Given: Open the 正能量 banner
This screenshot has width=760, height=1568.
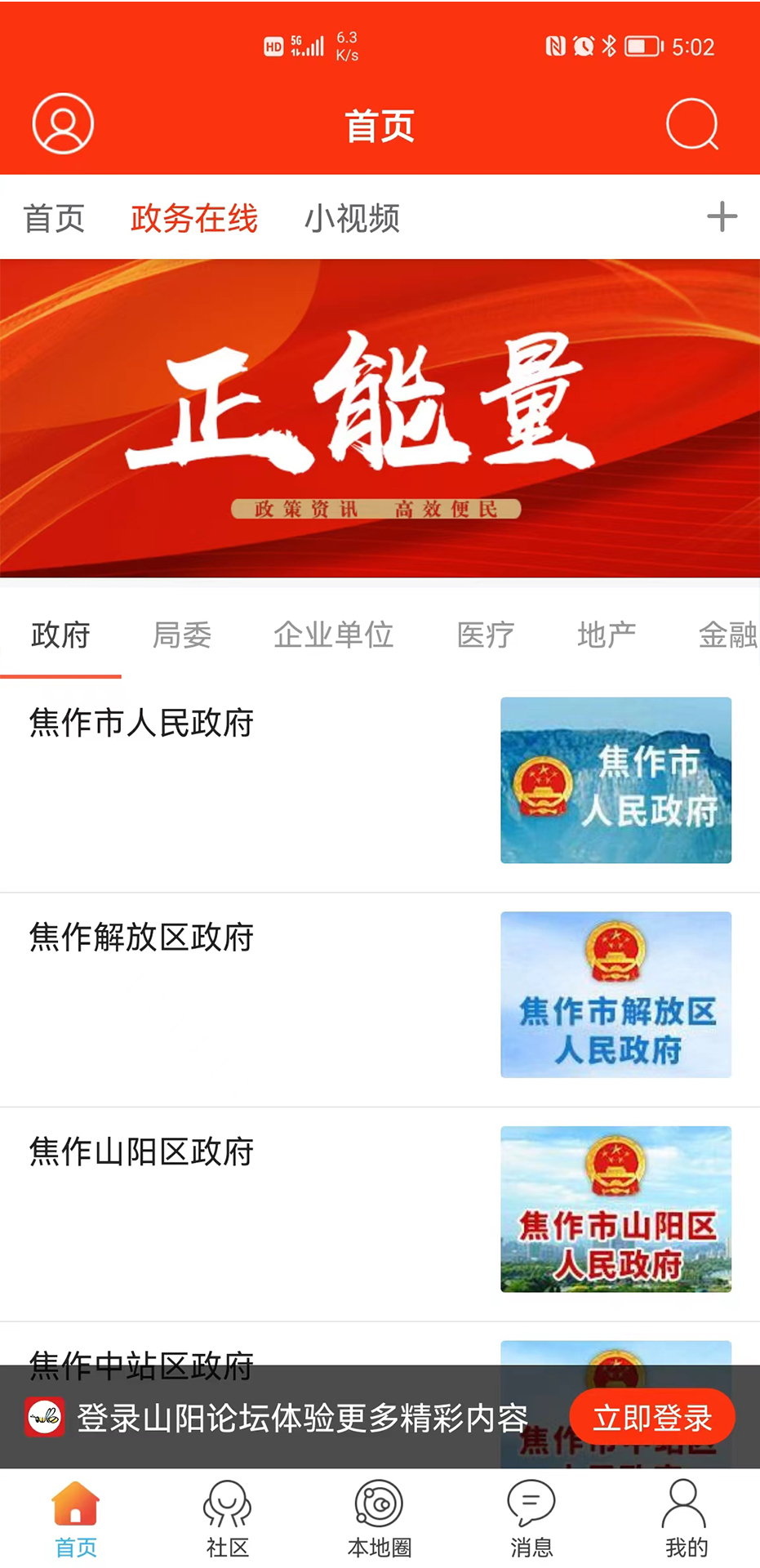Looking at the screenshot, I should click(x=380, y=417).
